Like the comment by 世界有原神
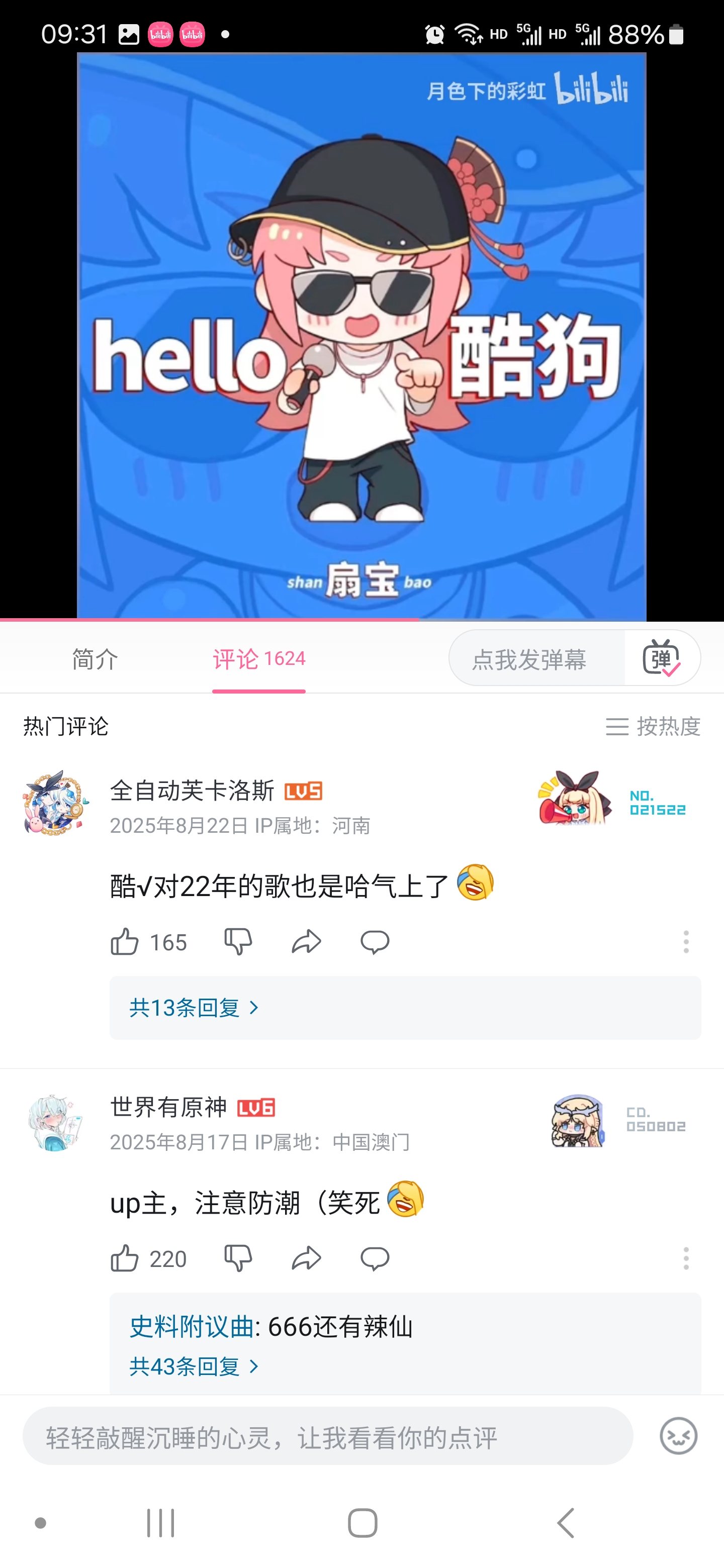 125,1258
